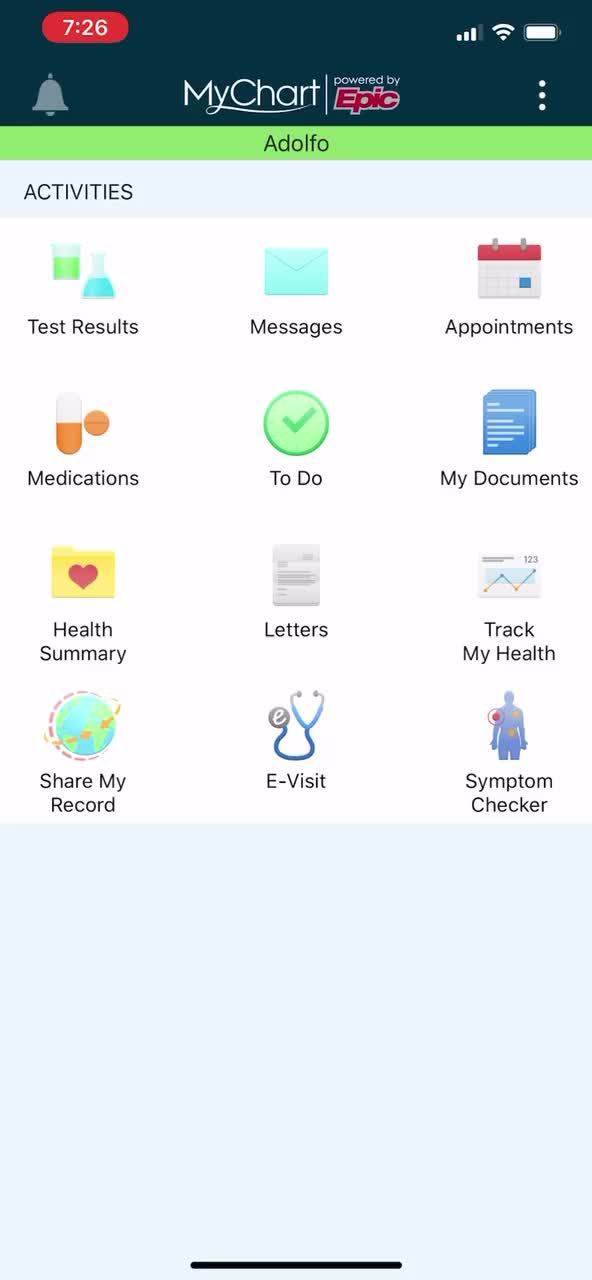Go to Messages

point(296,289)
